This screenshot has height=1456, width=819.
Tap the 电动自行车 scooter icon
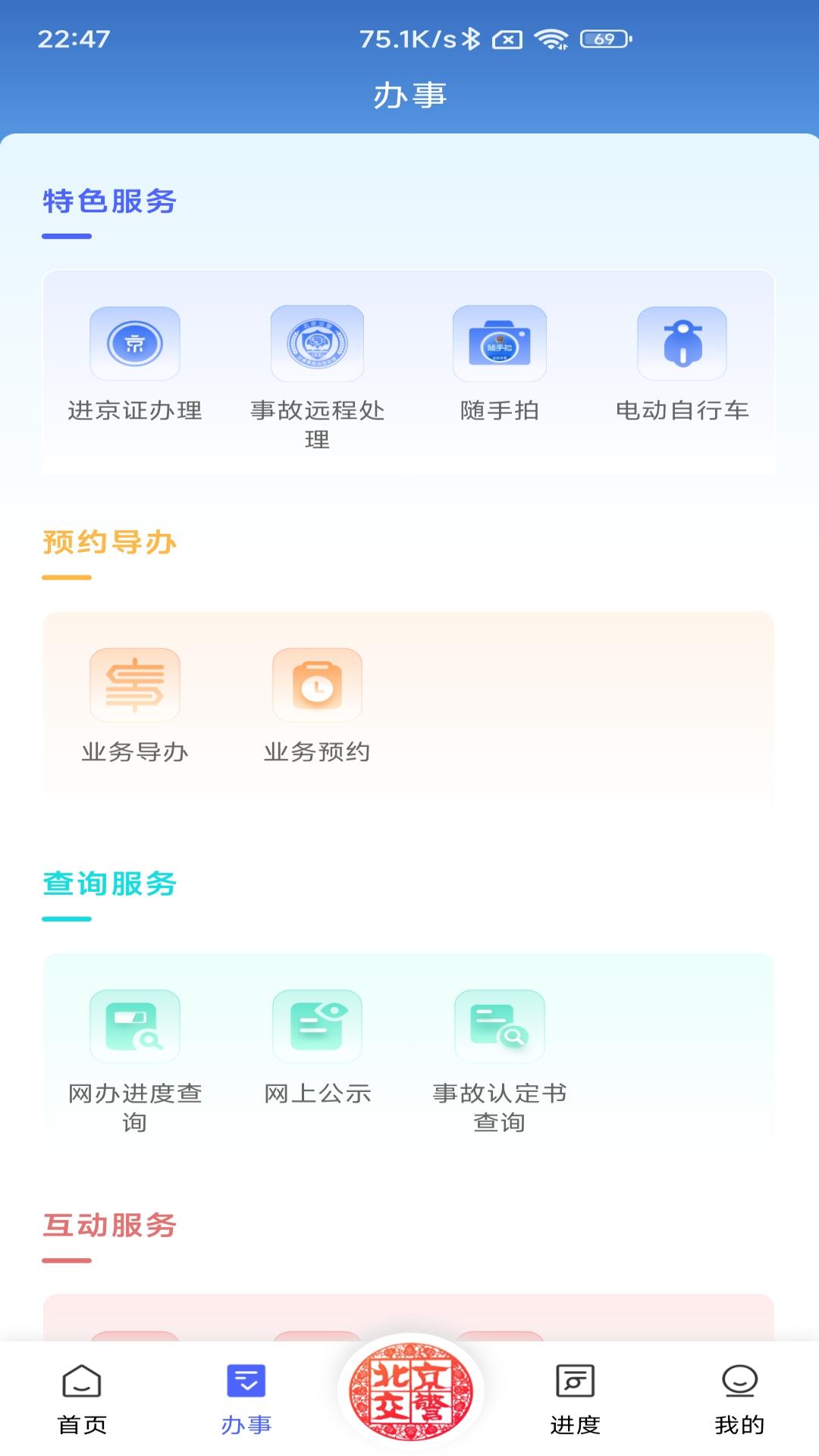point(682,343)
